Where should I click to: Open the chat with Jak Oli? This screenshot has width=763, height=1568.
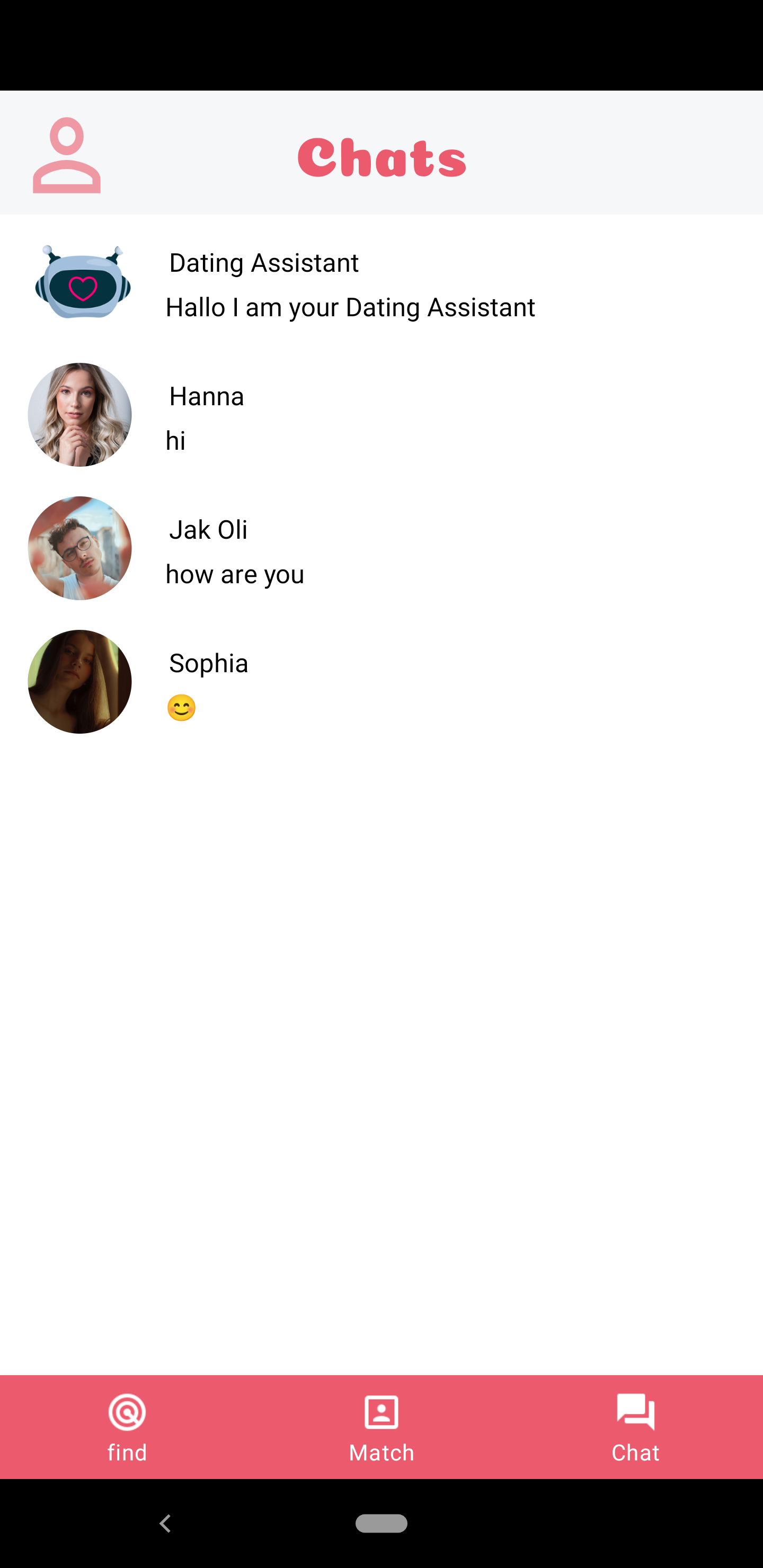(381, 548)
